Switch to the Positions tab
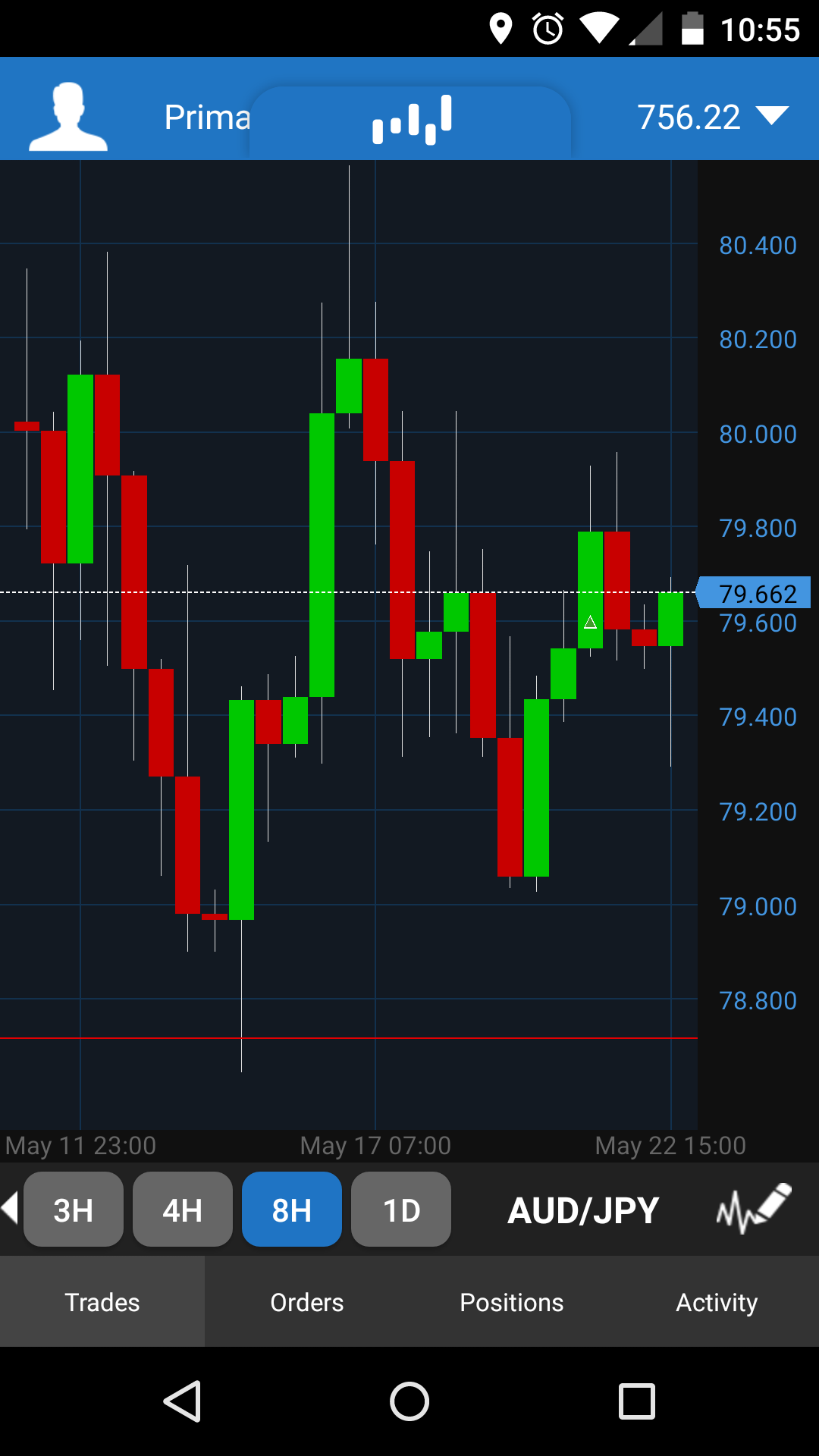Image resolution: width=819 pixels, height=1456 pixels. tap(512, 1302)
